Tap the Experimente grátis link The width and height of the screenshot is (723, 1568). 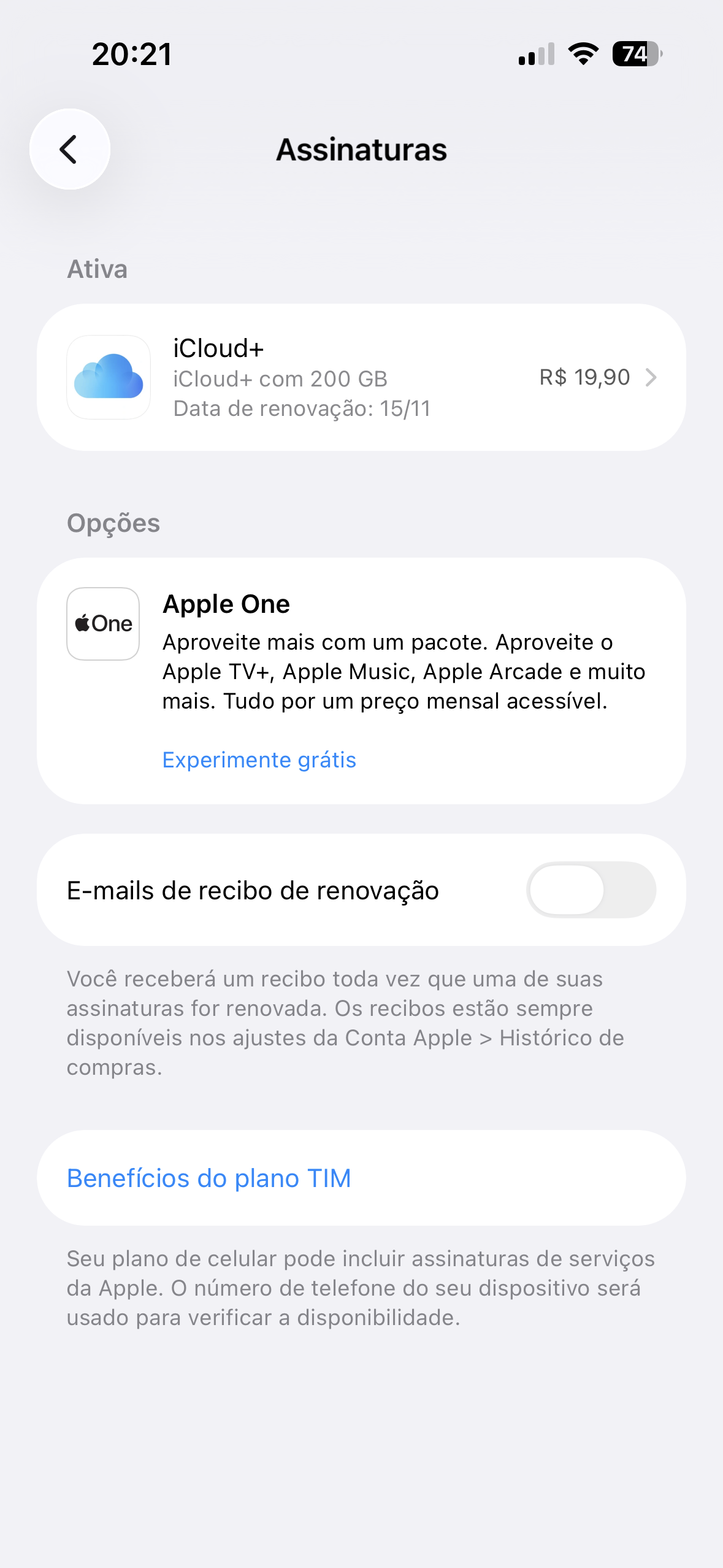(x=259, y=760)
